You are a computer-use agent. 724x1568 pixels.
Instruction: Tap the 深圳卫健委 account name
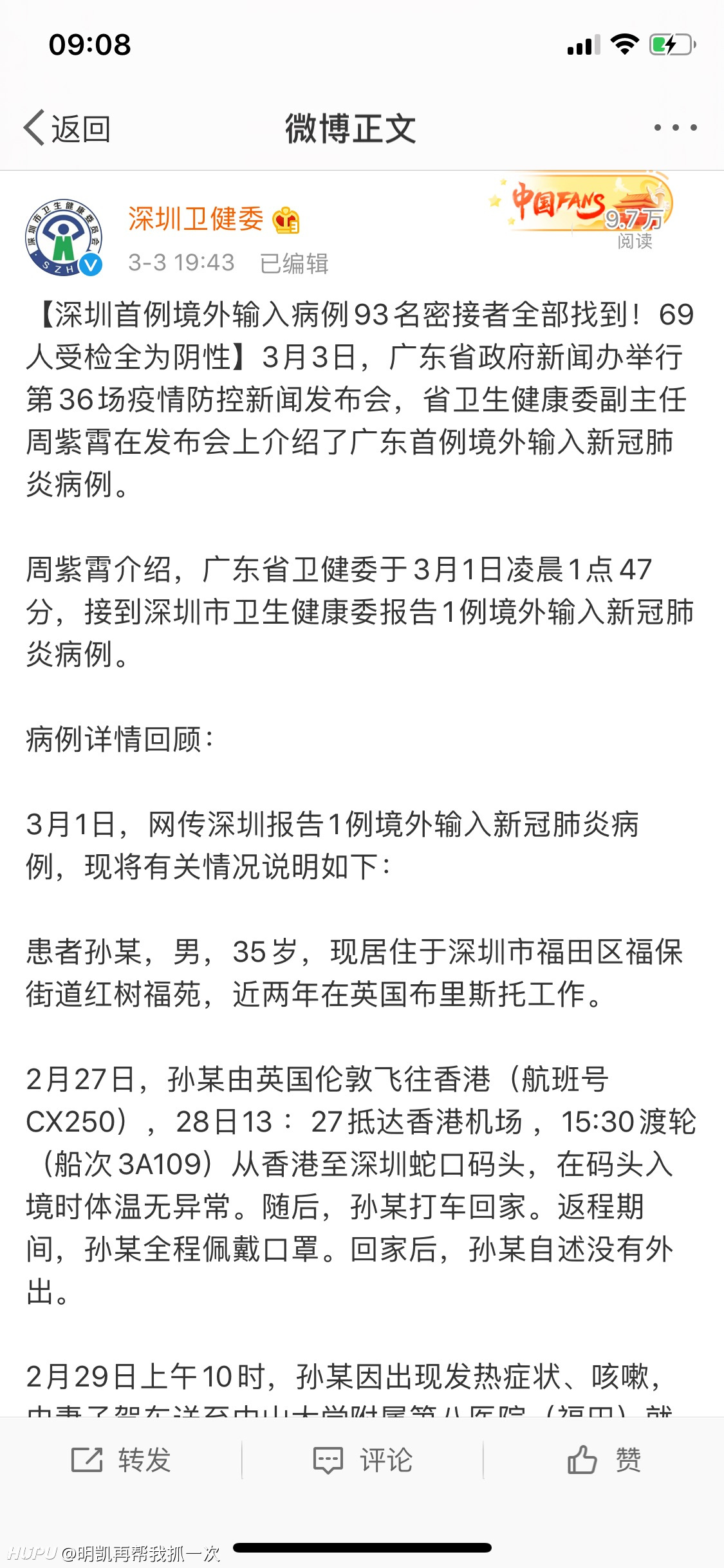click(x=196, y=219)
